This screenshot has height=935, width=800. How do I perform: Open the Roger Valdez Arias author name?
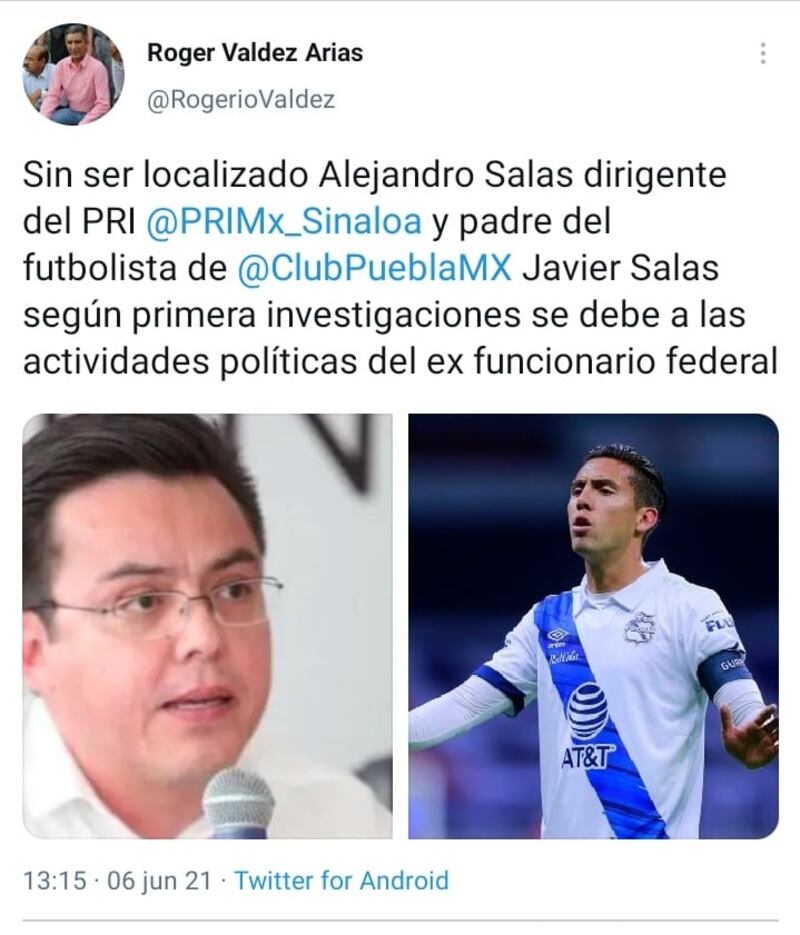(255, 53)
